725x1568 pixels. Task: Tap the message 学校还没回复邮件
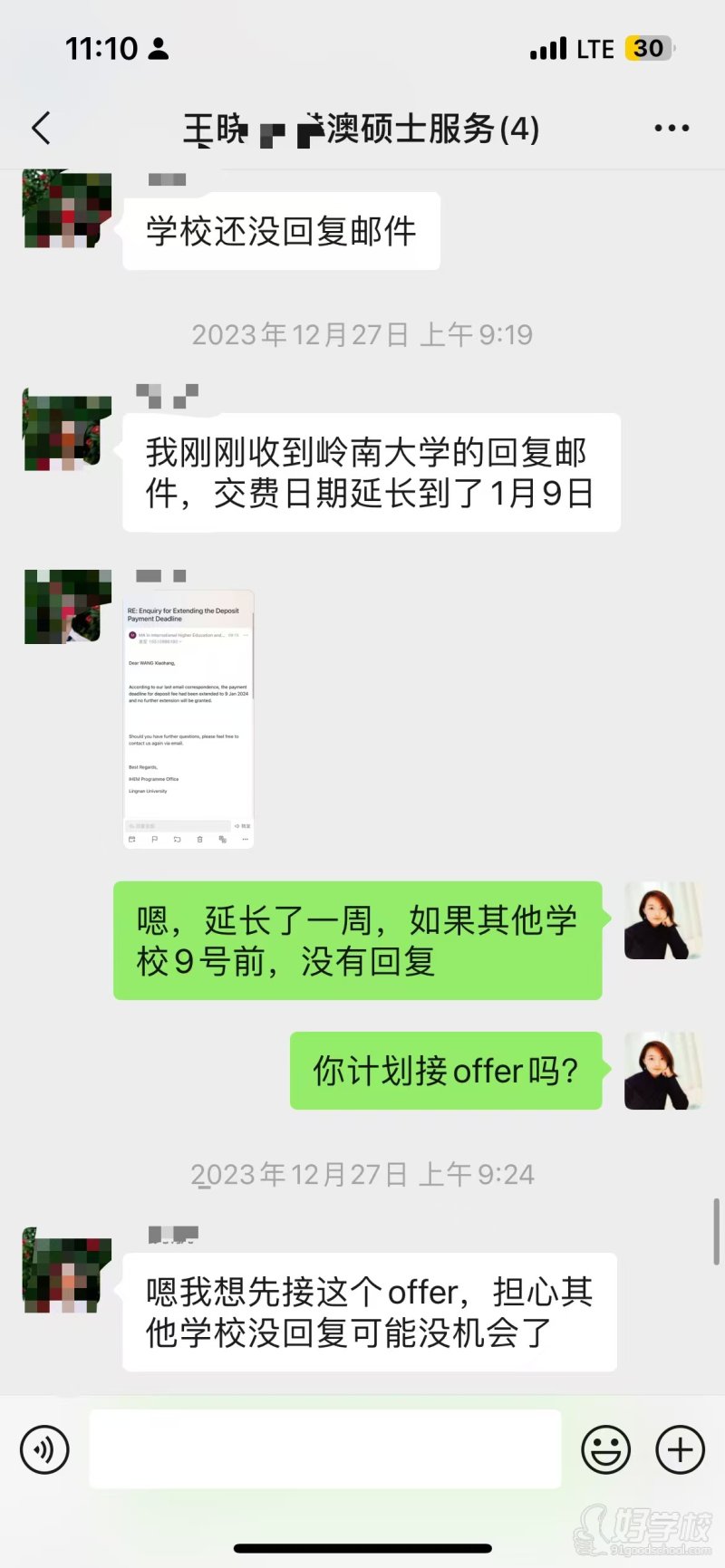281,231
